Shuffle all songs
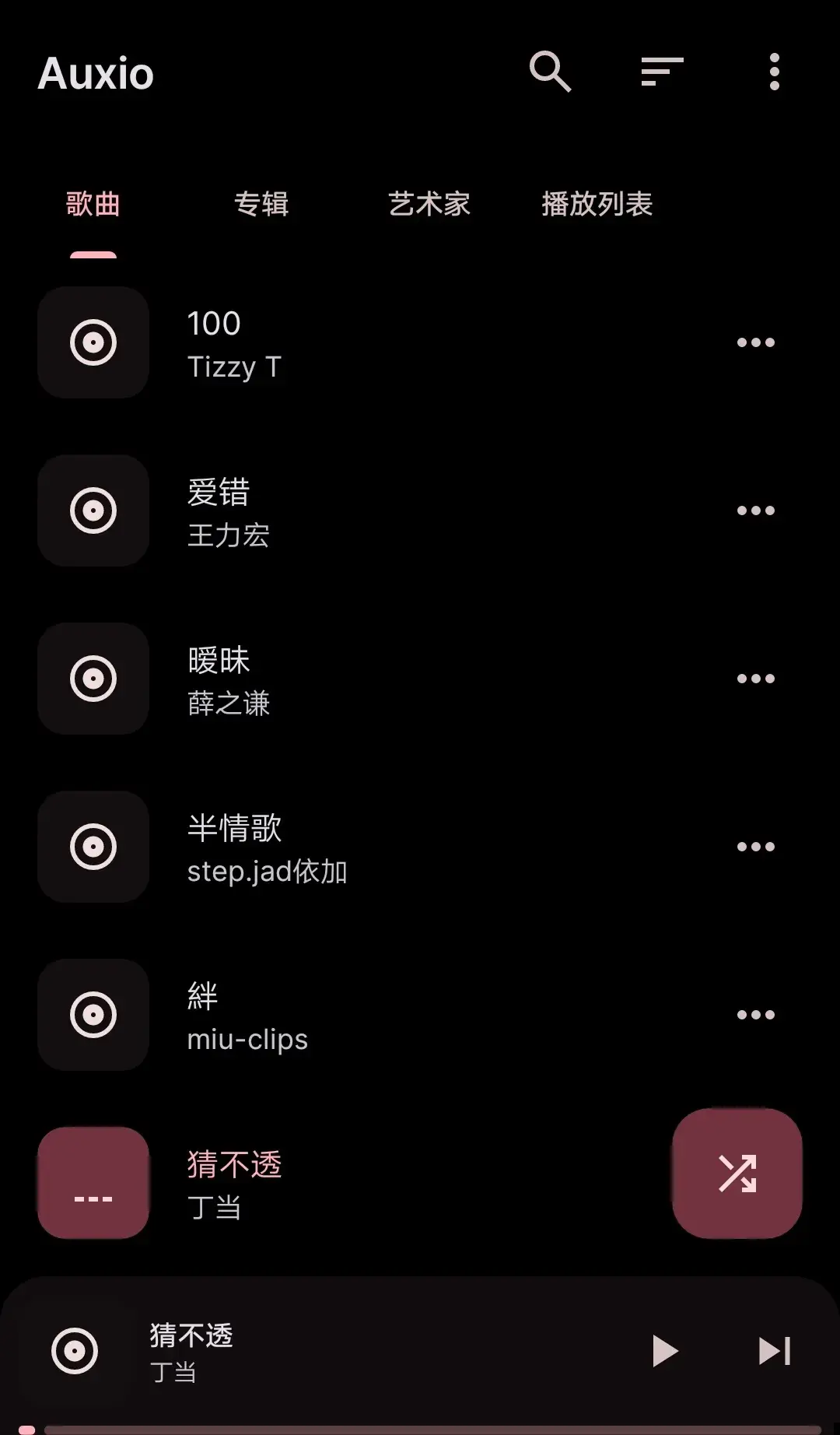 pos(737,1174)
